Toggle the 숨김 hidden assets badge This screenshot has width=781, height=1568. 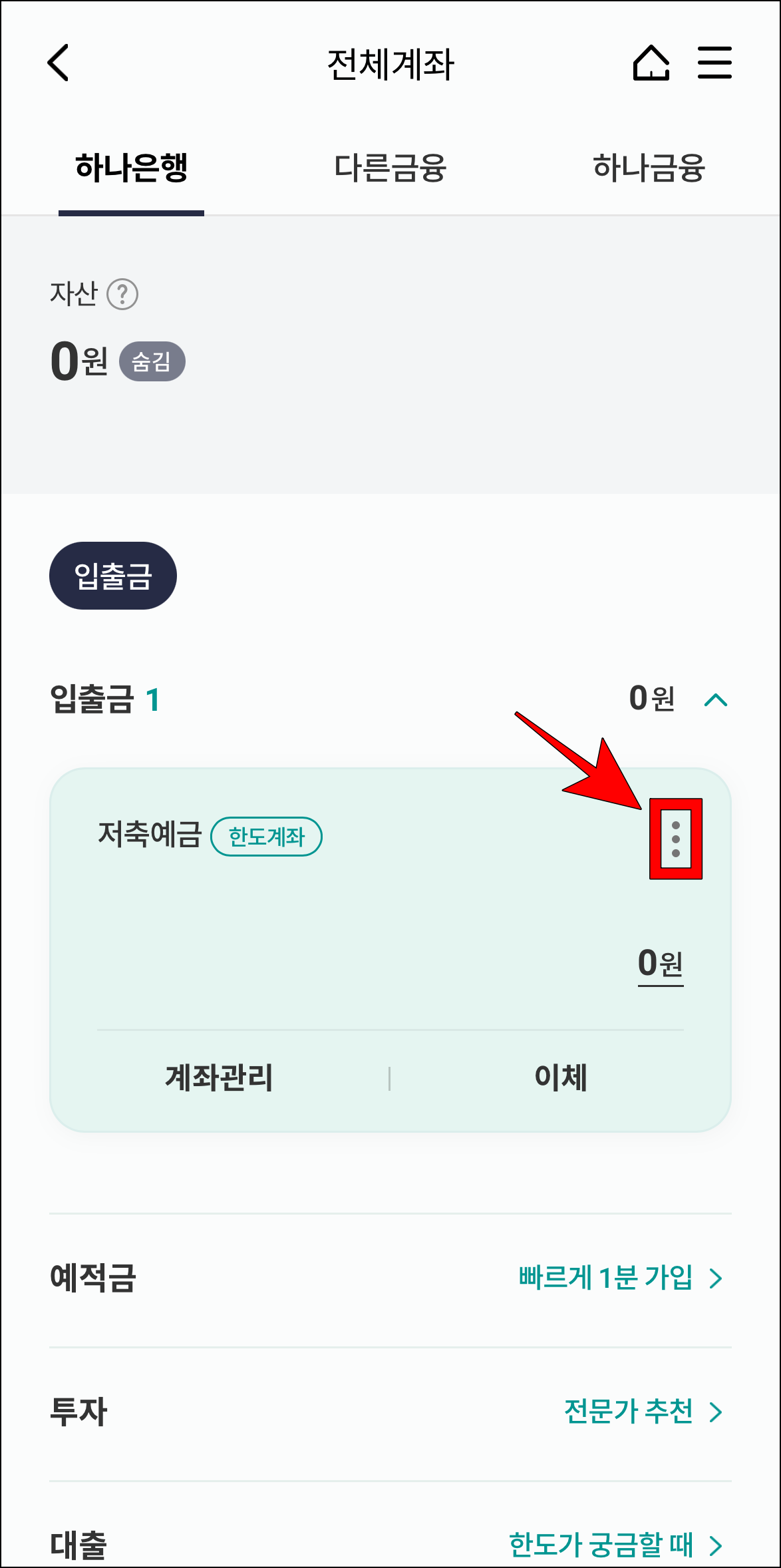(152, 361)
